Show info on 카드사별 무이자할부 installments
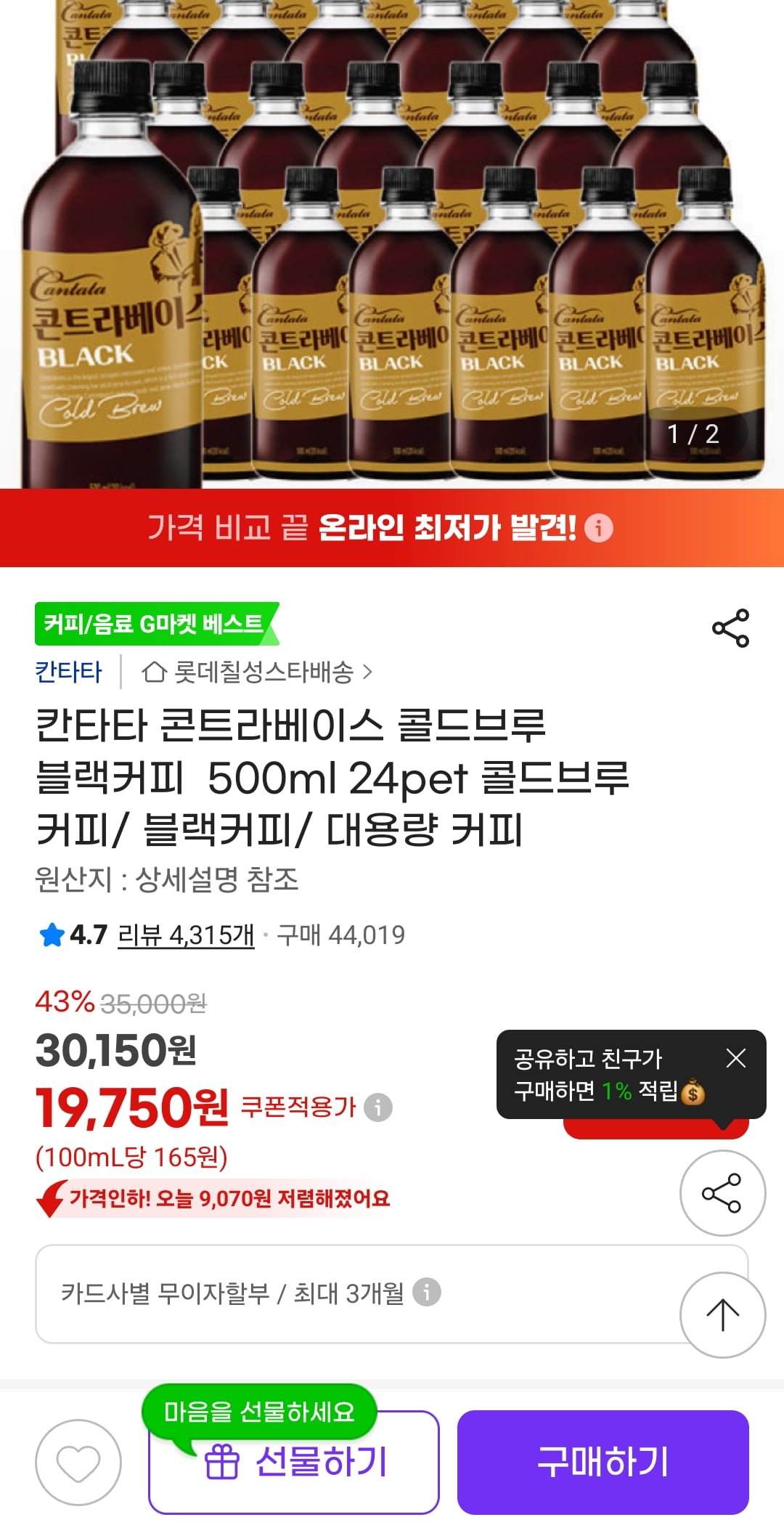The height and width of the screenshot is (1533, 784). tap(427, 1292)
